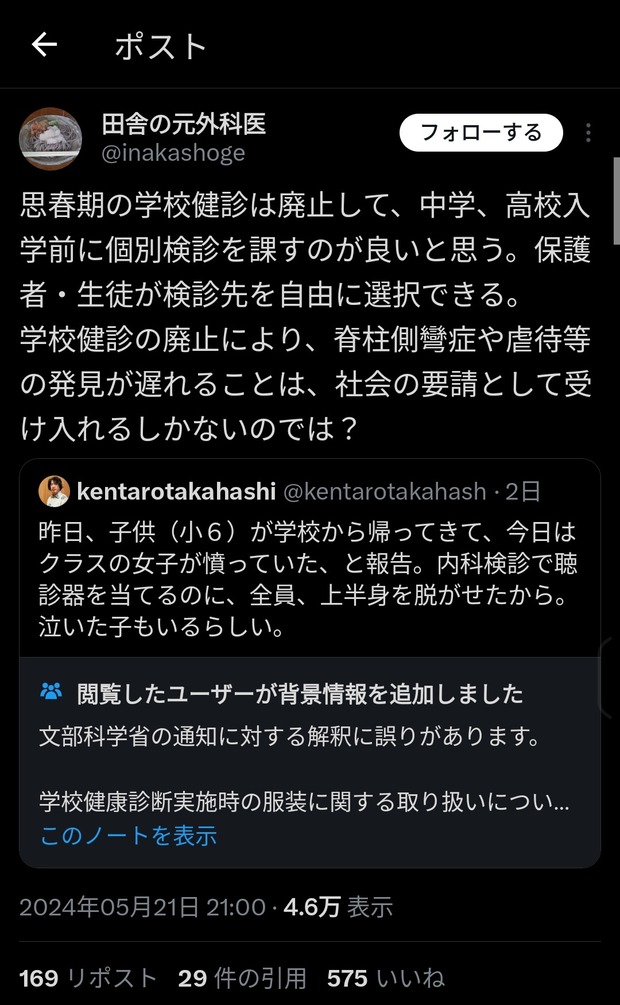Open the @inakashoge account handle
The height and width of the screenshot is (1005, 620).
173,153
